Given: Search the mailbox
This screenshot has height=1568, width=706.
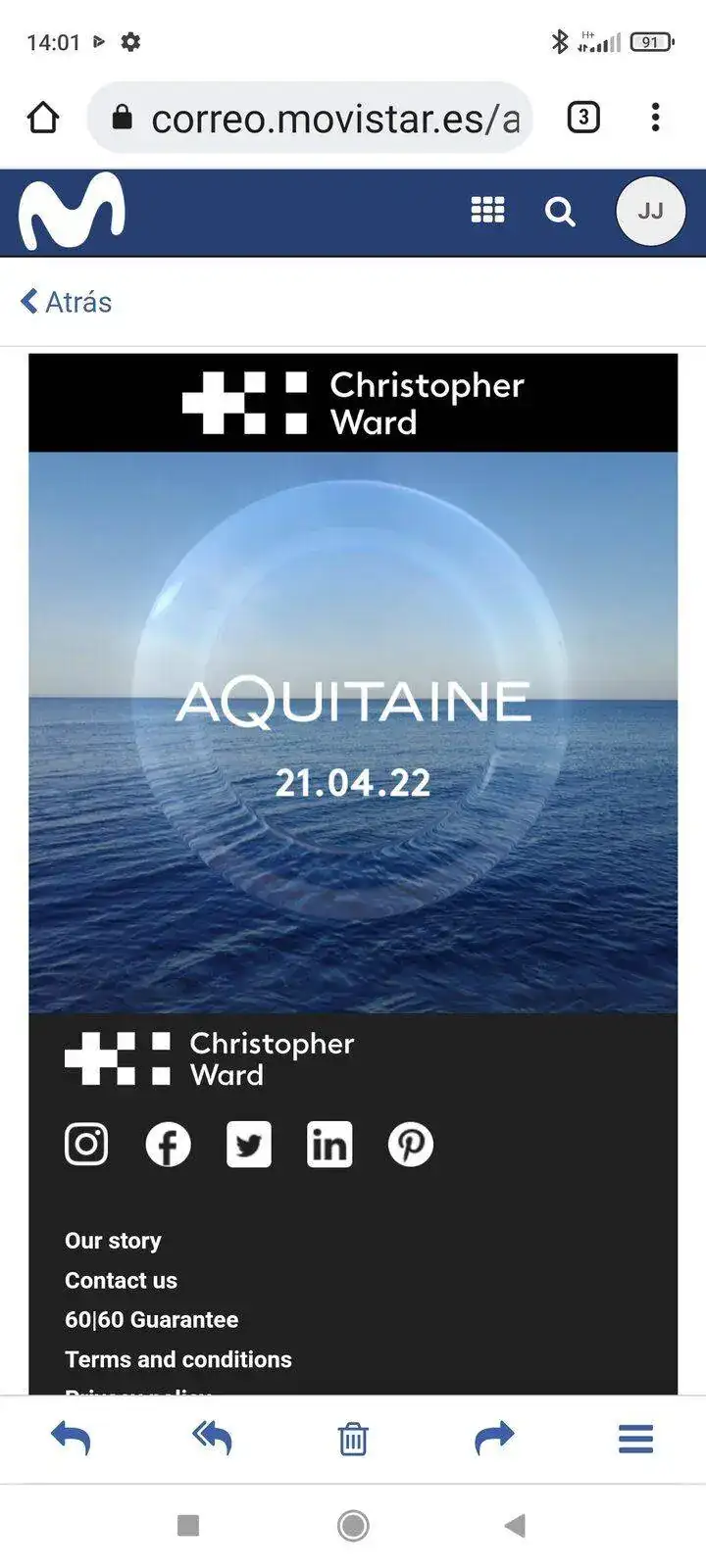Looking at the screenshot, I should point(560,212).
